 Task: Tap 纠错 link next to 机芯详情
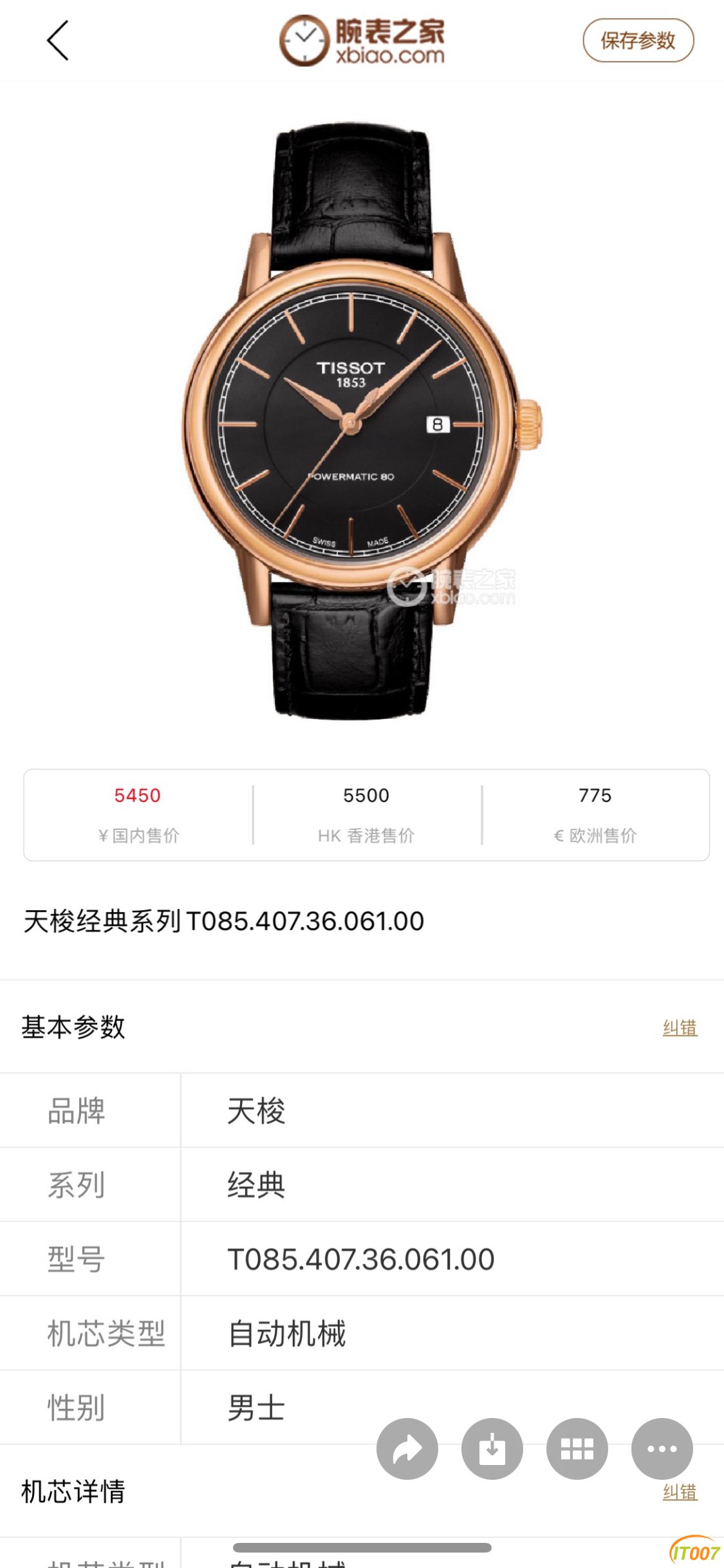680,1492
